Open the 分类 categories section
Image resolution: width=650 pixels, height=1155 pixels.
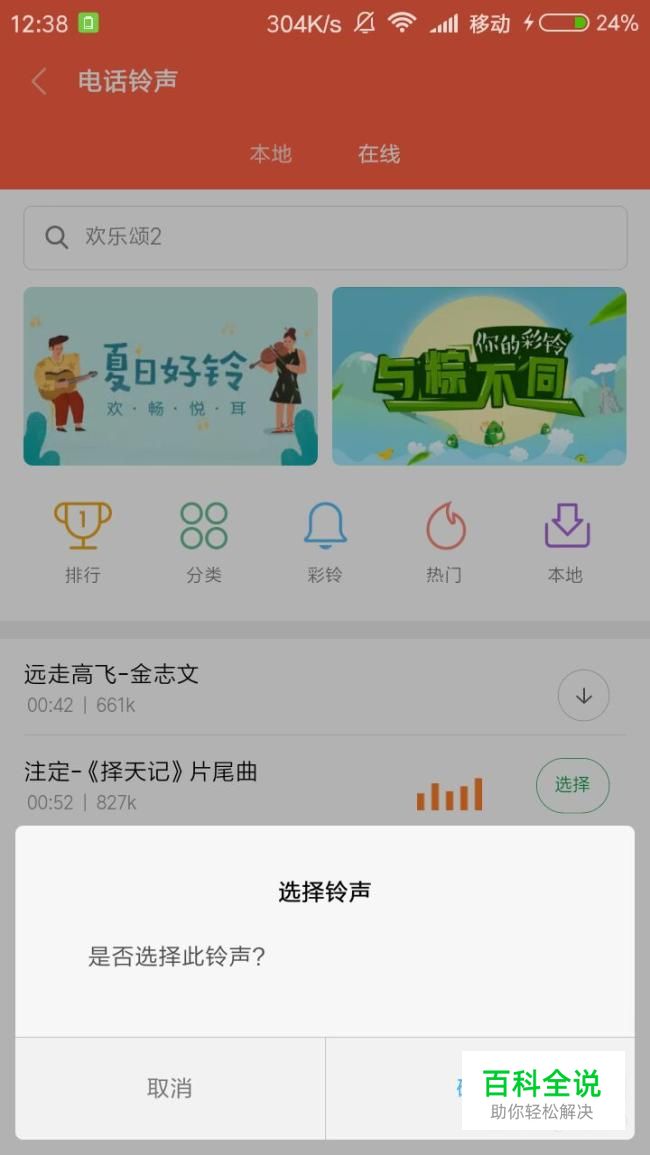coord(203,542)
